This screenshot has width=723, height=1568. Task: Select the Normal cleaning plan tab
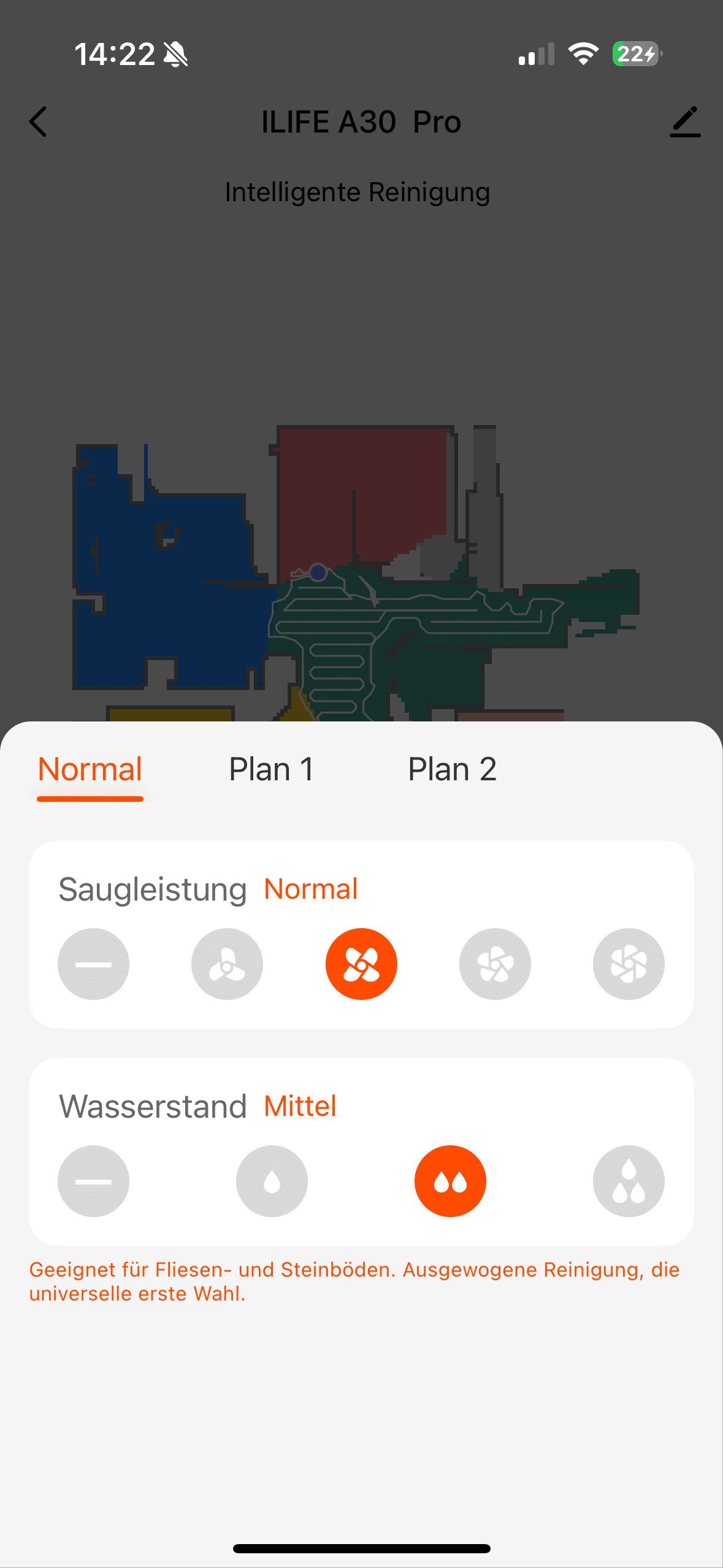[90, 770]
